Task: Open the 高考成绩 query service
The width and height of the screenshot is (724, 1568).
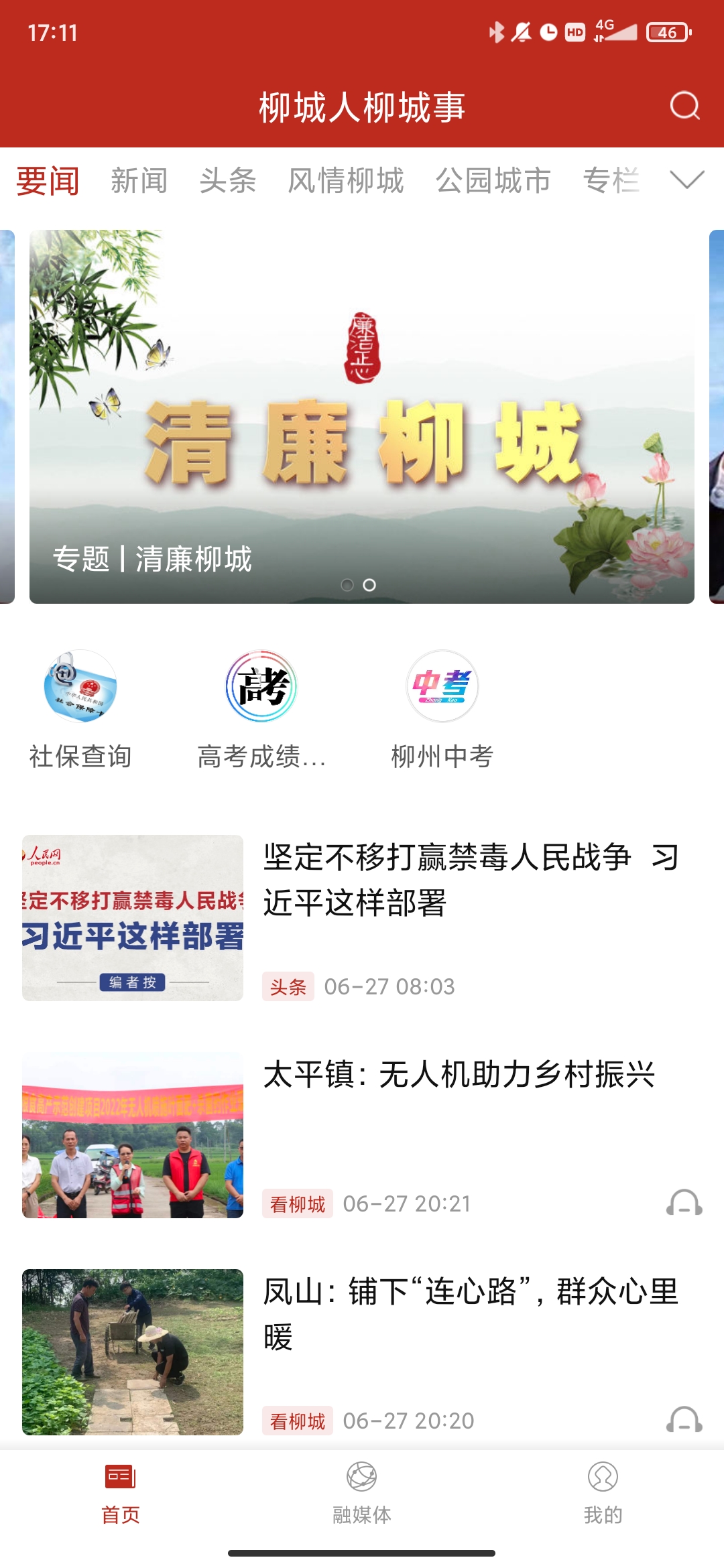Action: pyautogui.click(x=261, y=710)
